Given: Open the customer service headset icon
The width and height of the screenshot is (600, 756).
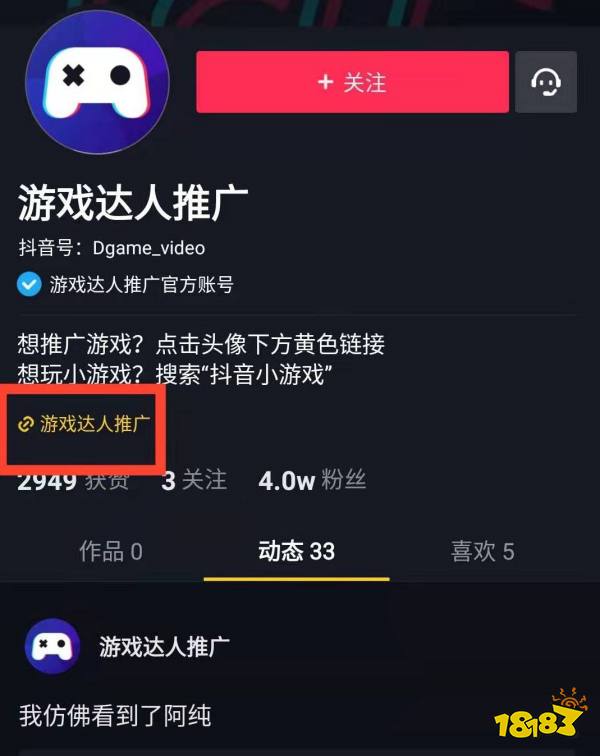Looking at the screenshot, I should pos(546,82).
